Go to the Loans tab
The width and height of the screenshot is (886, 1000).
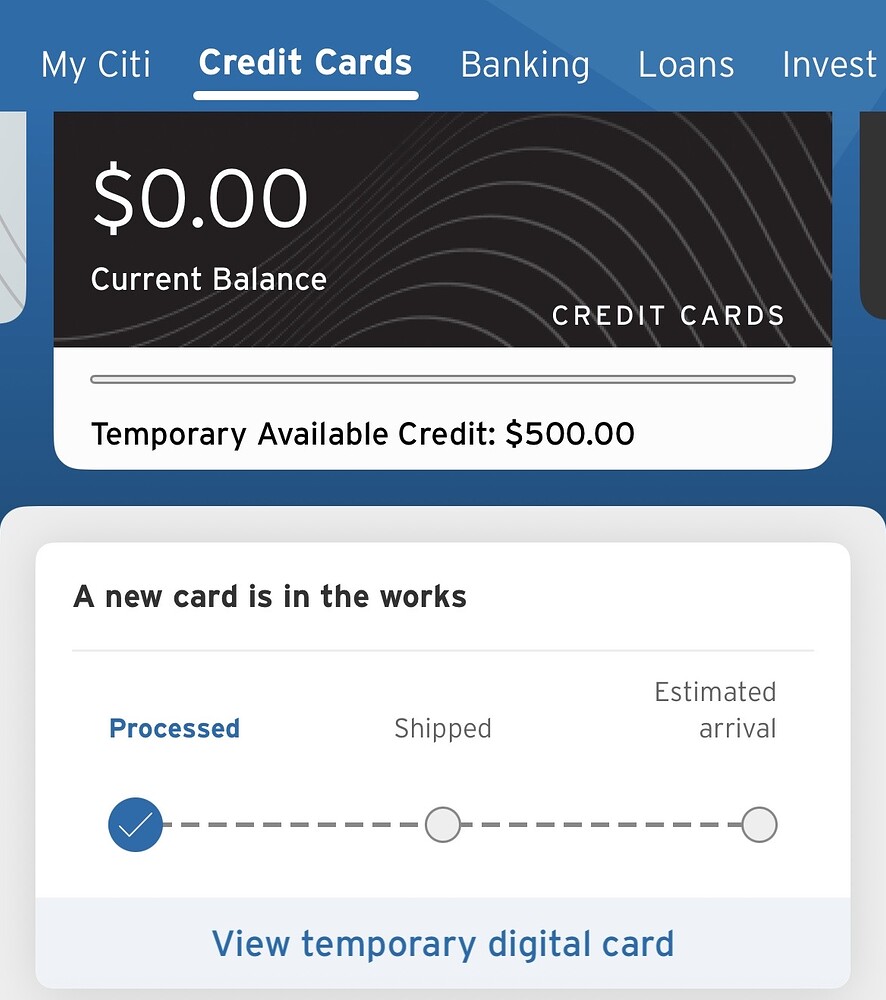686,66
